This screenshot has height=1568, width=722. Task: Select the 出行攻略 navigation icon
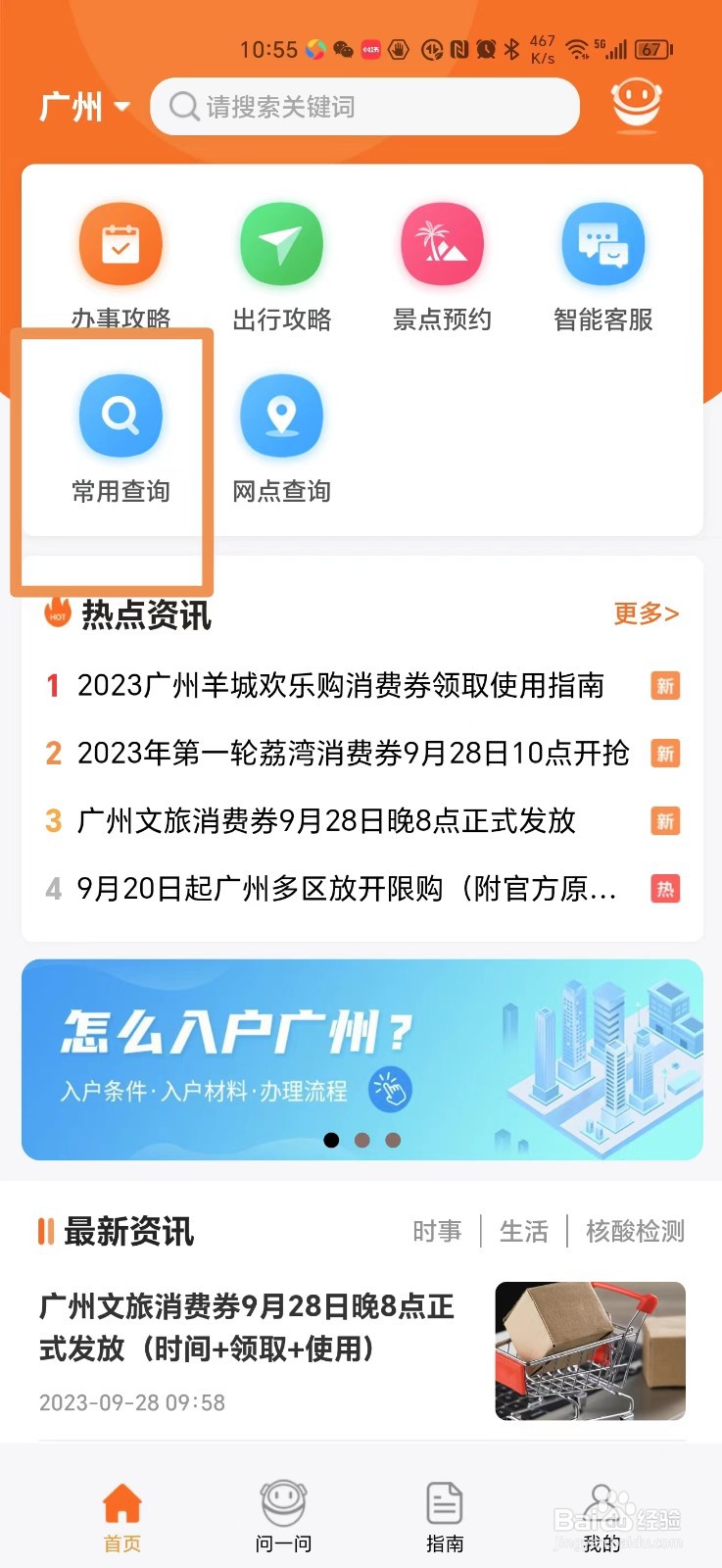pos(281,243)
